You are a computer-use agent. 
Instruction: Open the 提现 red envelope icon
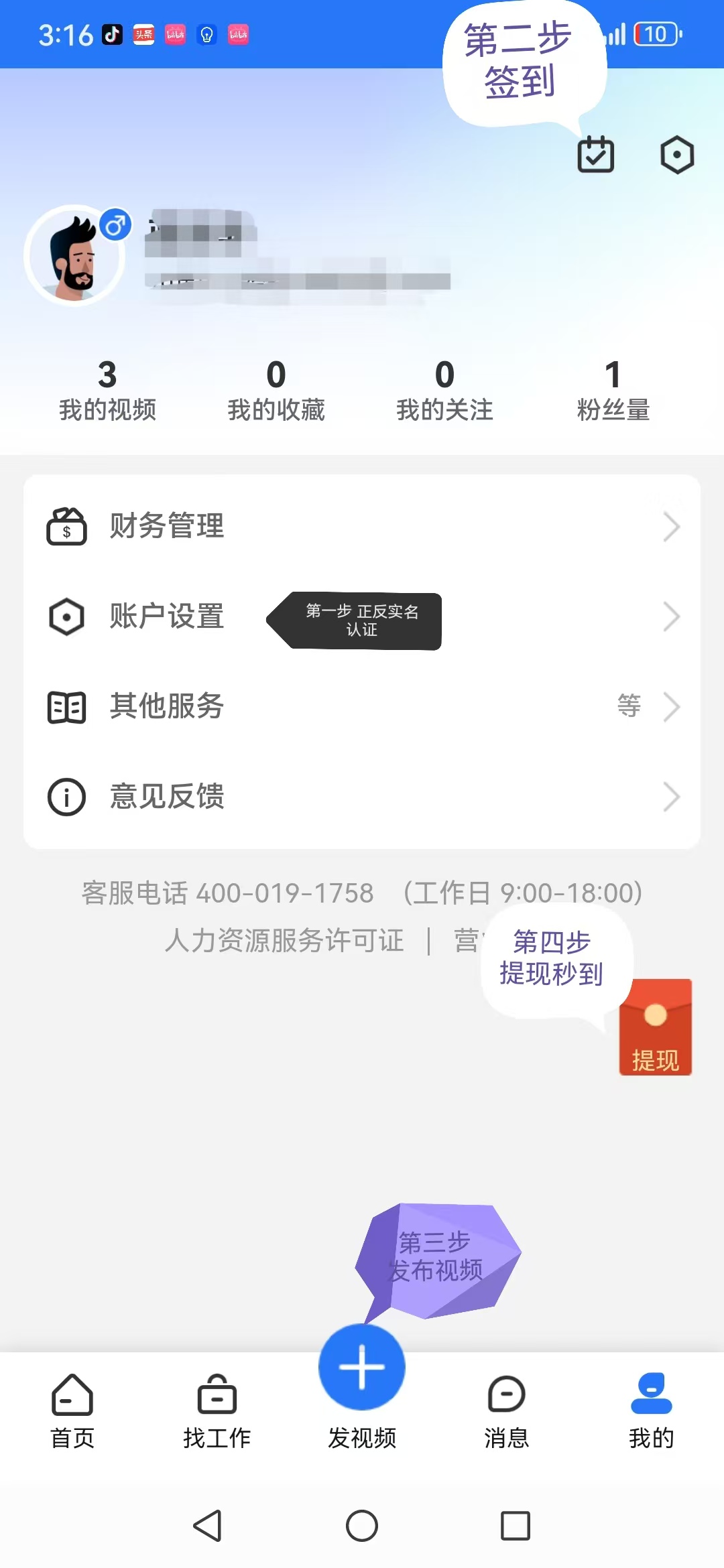pos(655,1028)
